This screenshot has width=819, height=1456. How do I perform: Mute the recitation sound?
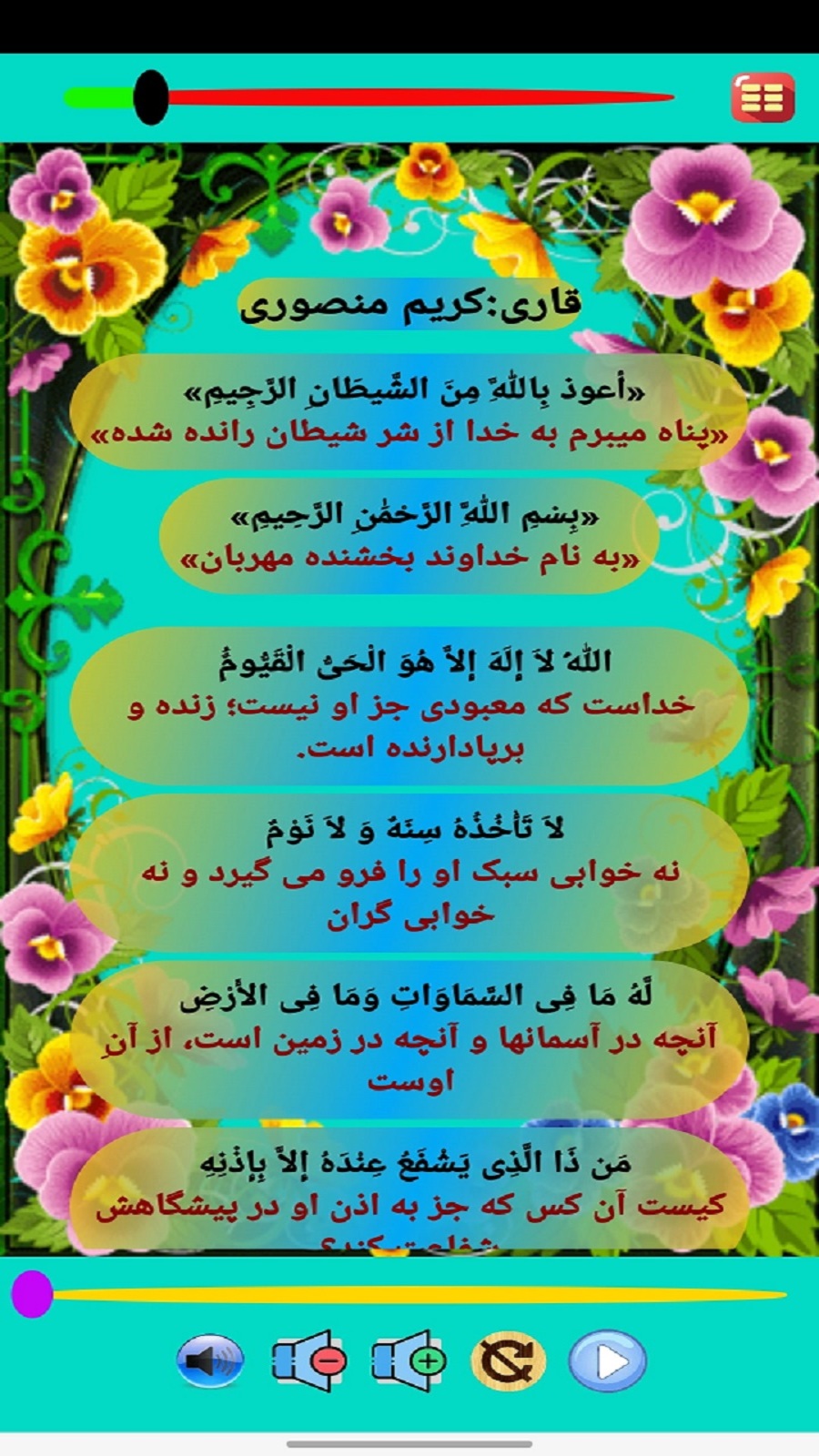209,1361
